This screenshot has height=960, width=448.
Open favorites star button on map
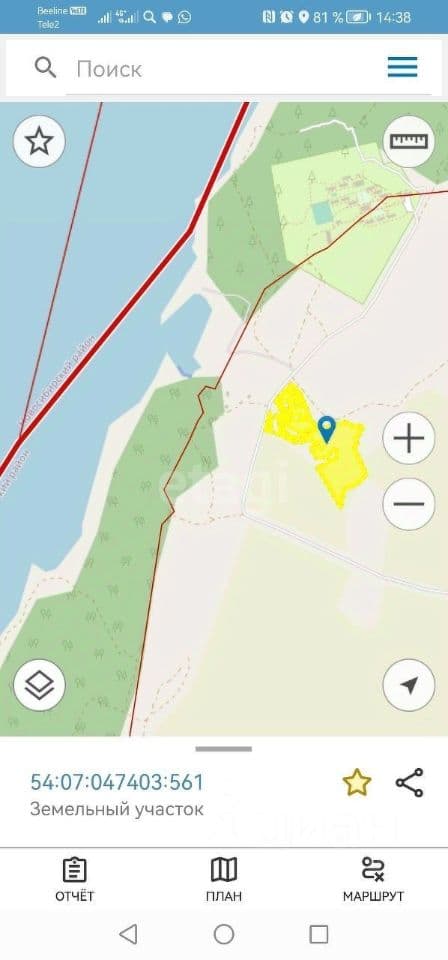[39, 141]
